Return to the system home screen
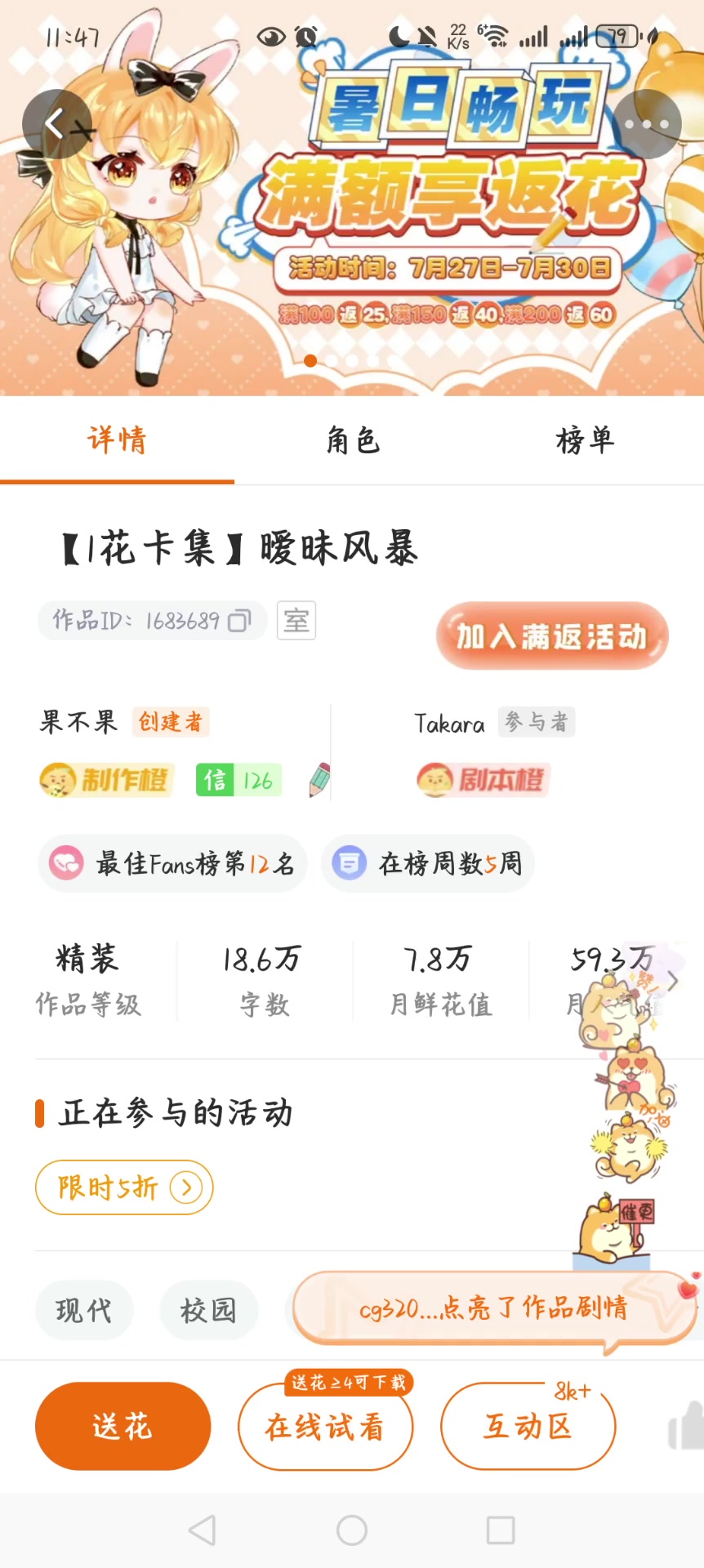The height and width of the screenshot is (1568, 704). [x=352, y=1530]
